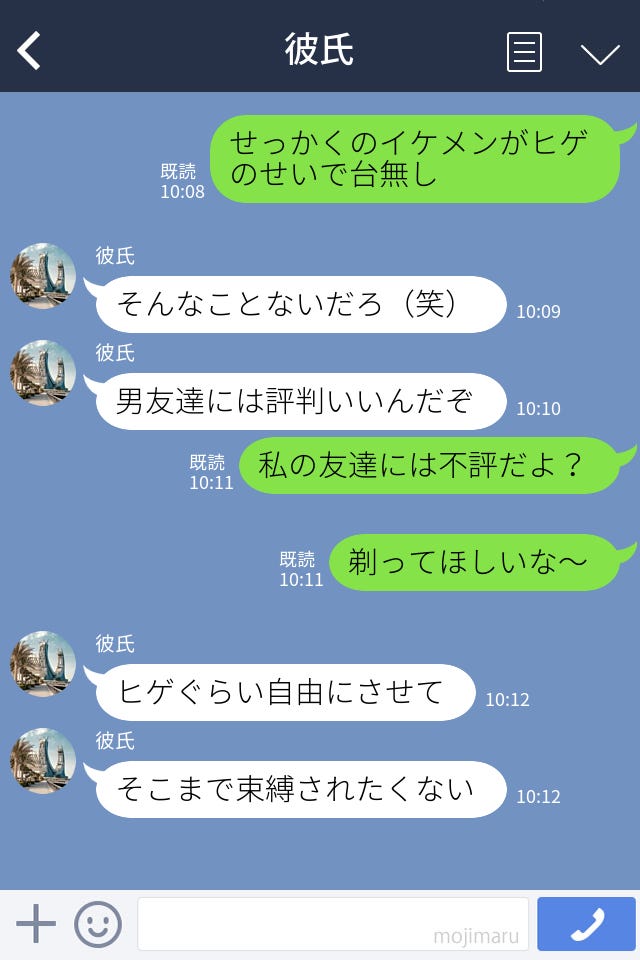Image resolution: width=640 pixels, height=960 pixels.
Task: Go back from the 彼氏 chat
Action: click(29, 51)
